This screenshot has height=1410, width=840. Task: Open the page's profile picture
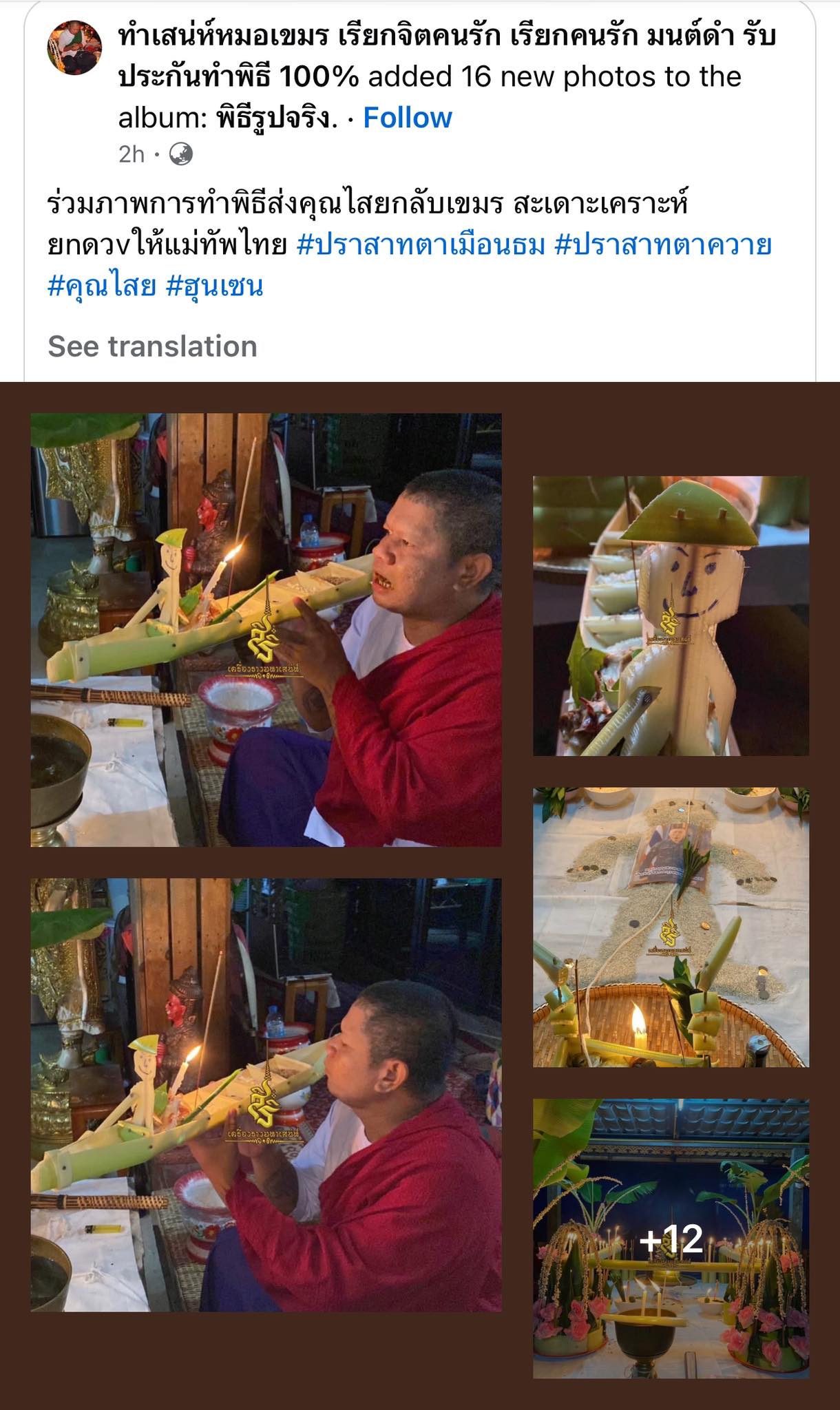click(x=74, y=47)
